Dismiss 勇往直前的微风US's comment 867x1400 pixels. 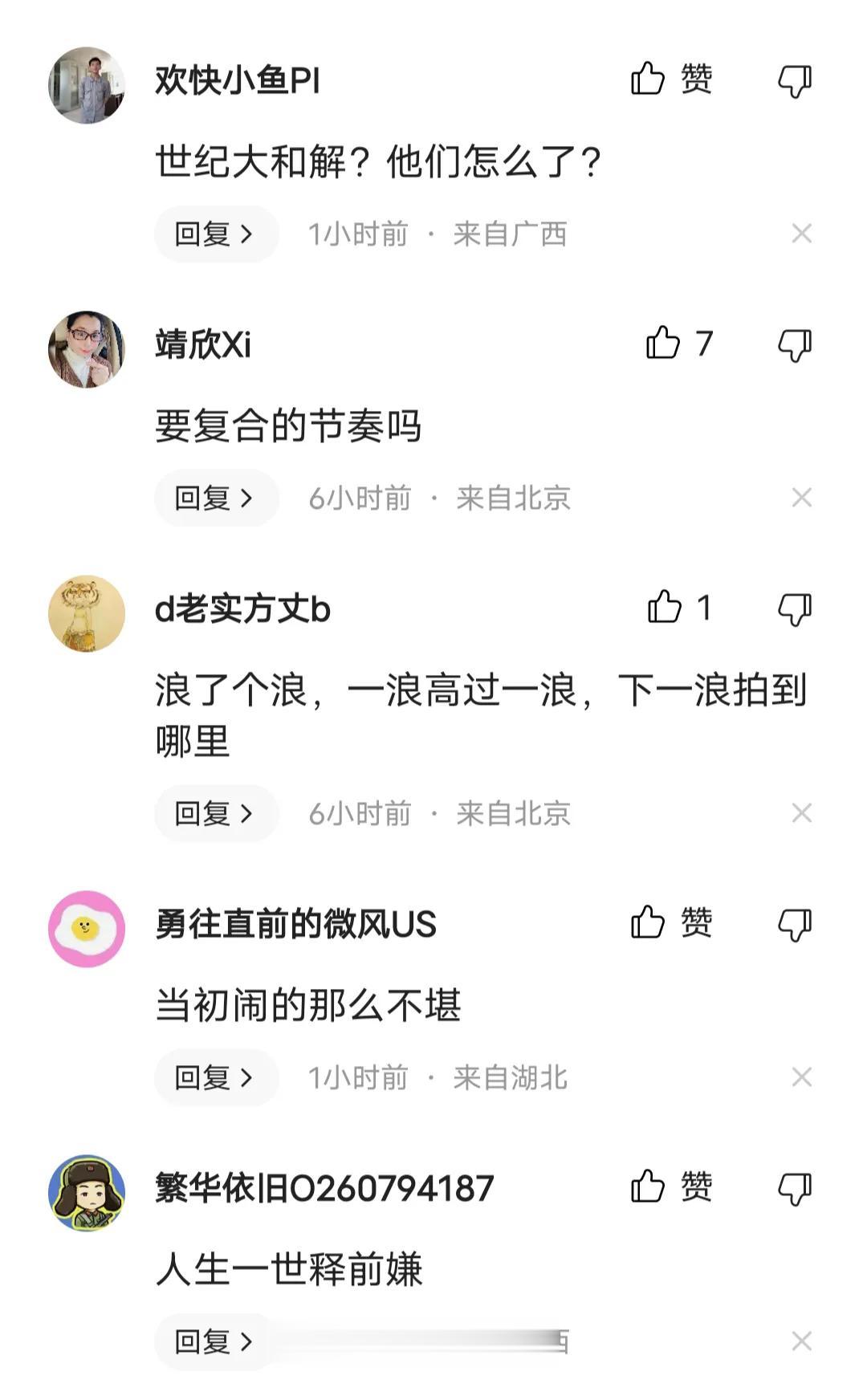801,1077
